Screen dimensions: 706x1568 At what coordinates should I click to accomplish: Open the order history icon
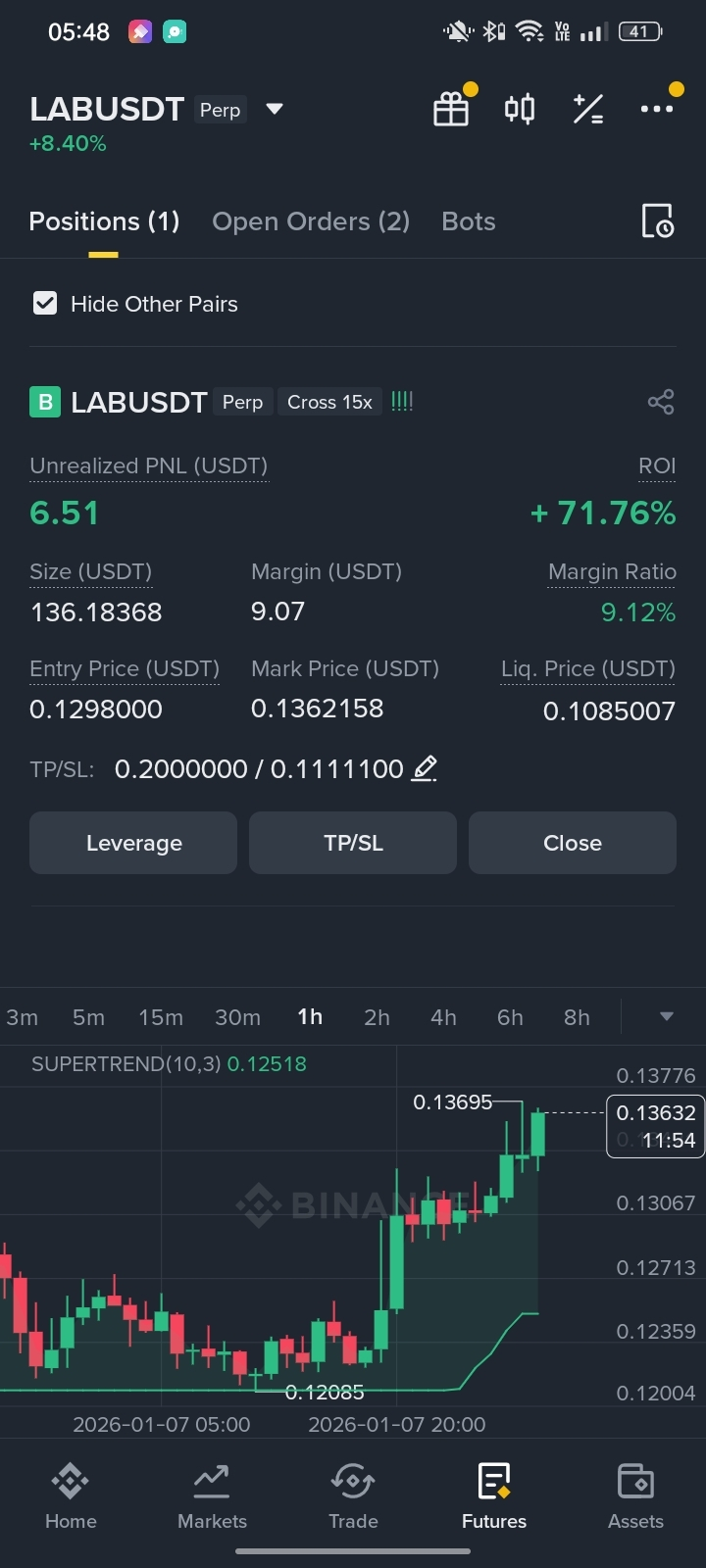point(657,221)
